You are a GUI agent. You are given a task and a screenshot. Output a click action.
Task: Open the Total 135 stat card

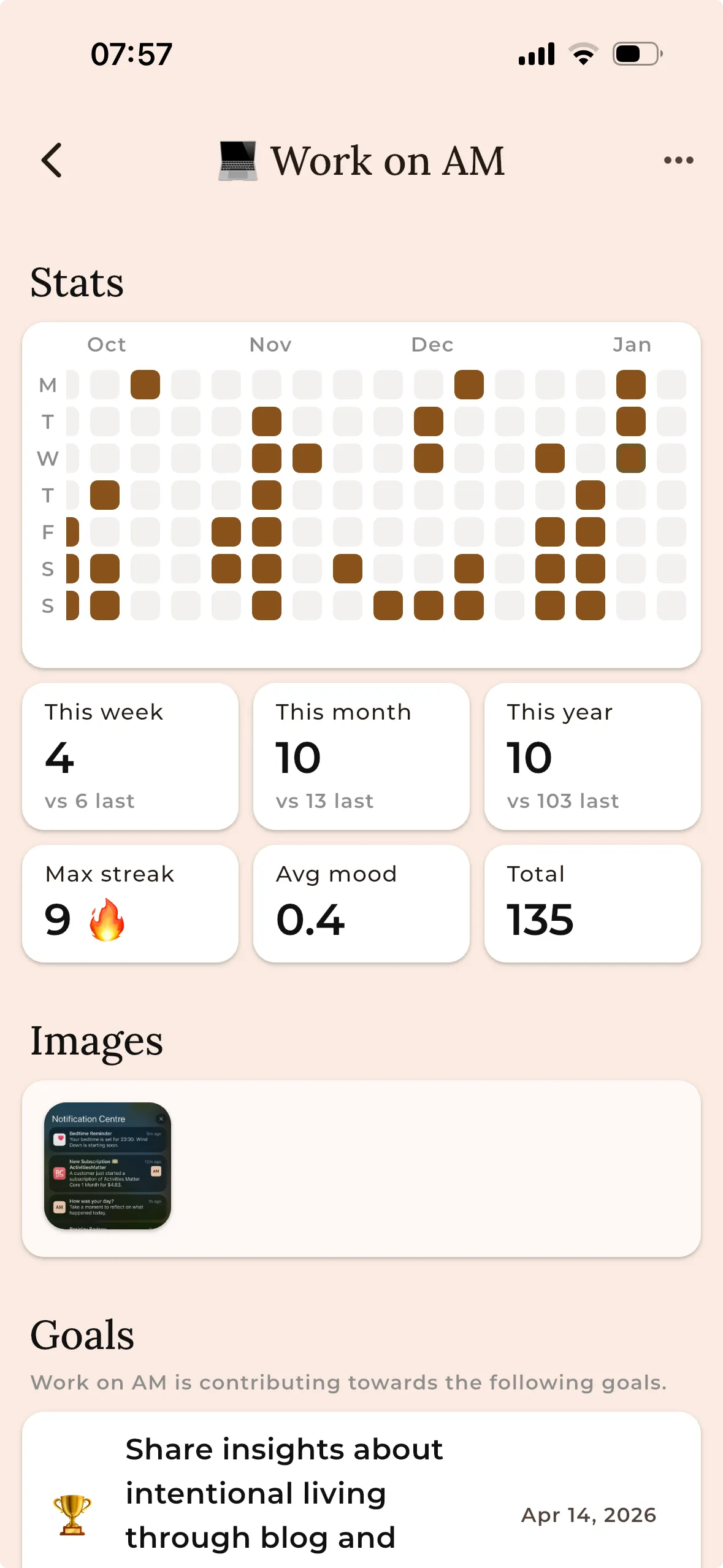click(592, 903)
